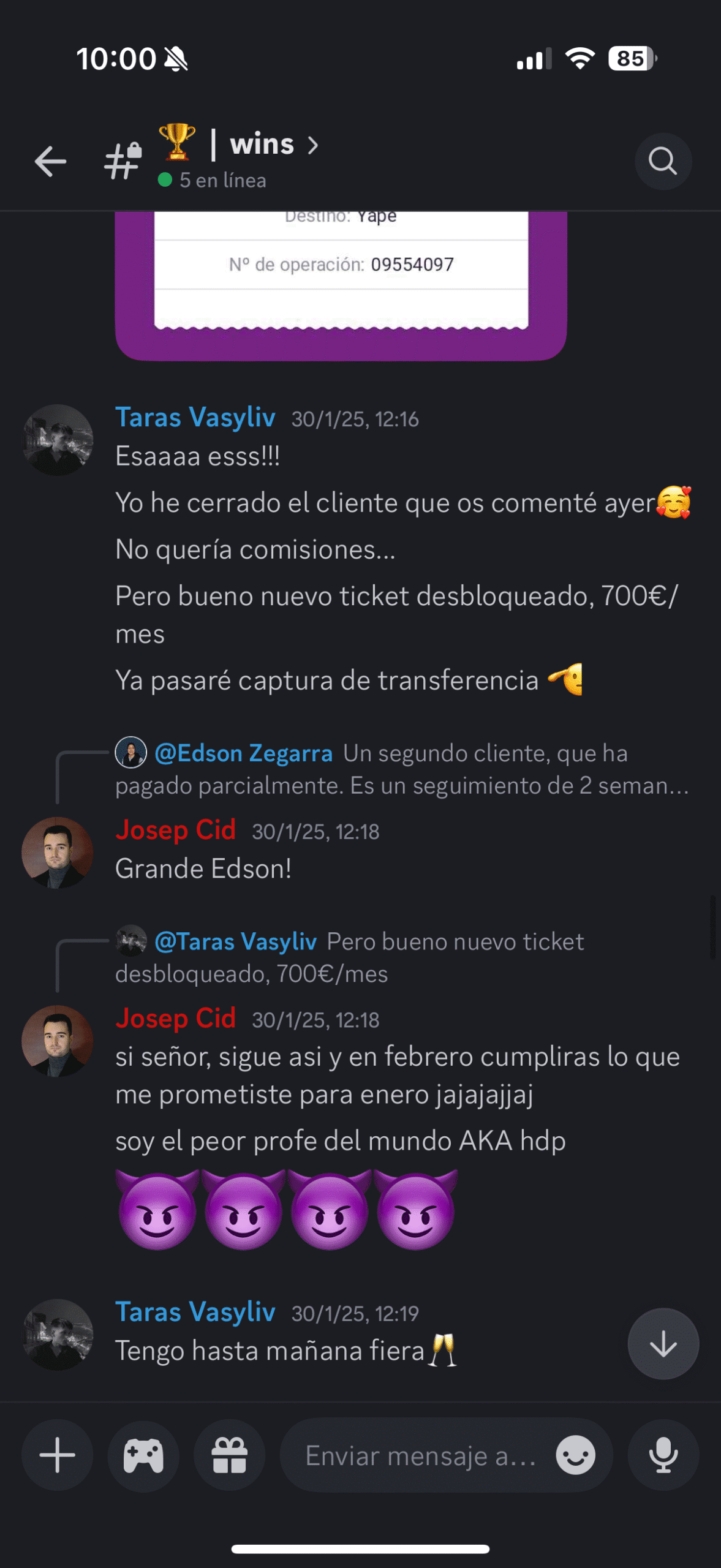Open the plus attachment menu
The height and width of the screenshot is (1568, 721).
(x=58, y=1455)
